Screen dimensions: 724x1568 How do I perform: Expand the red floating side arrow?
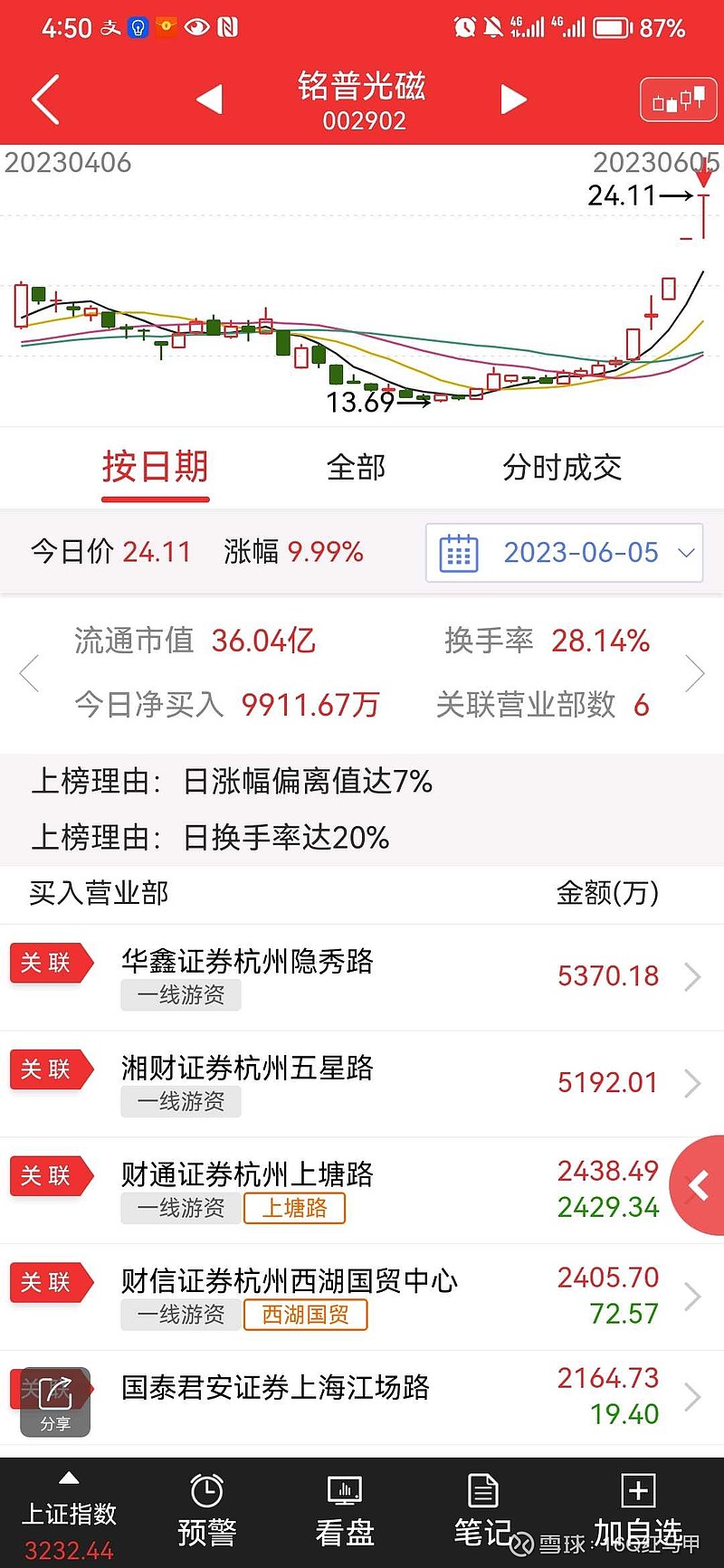click(697, 1185)
